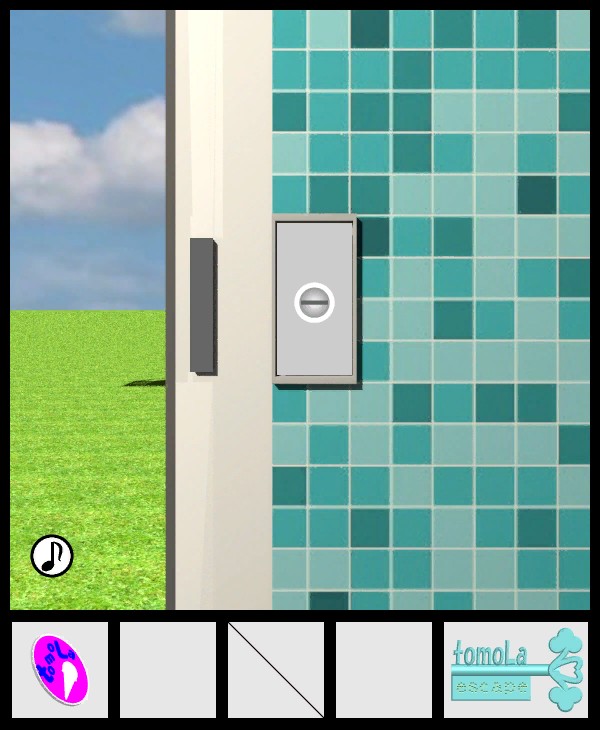Toggle the music note sound button
Screen dimensions: 600x730
click(x=52, y=556)
